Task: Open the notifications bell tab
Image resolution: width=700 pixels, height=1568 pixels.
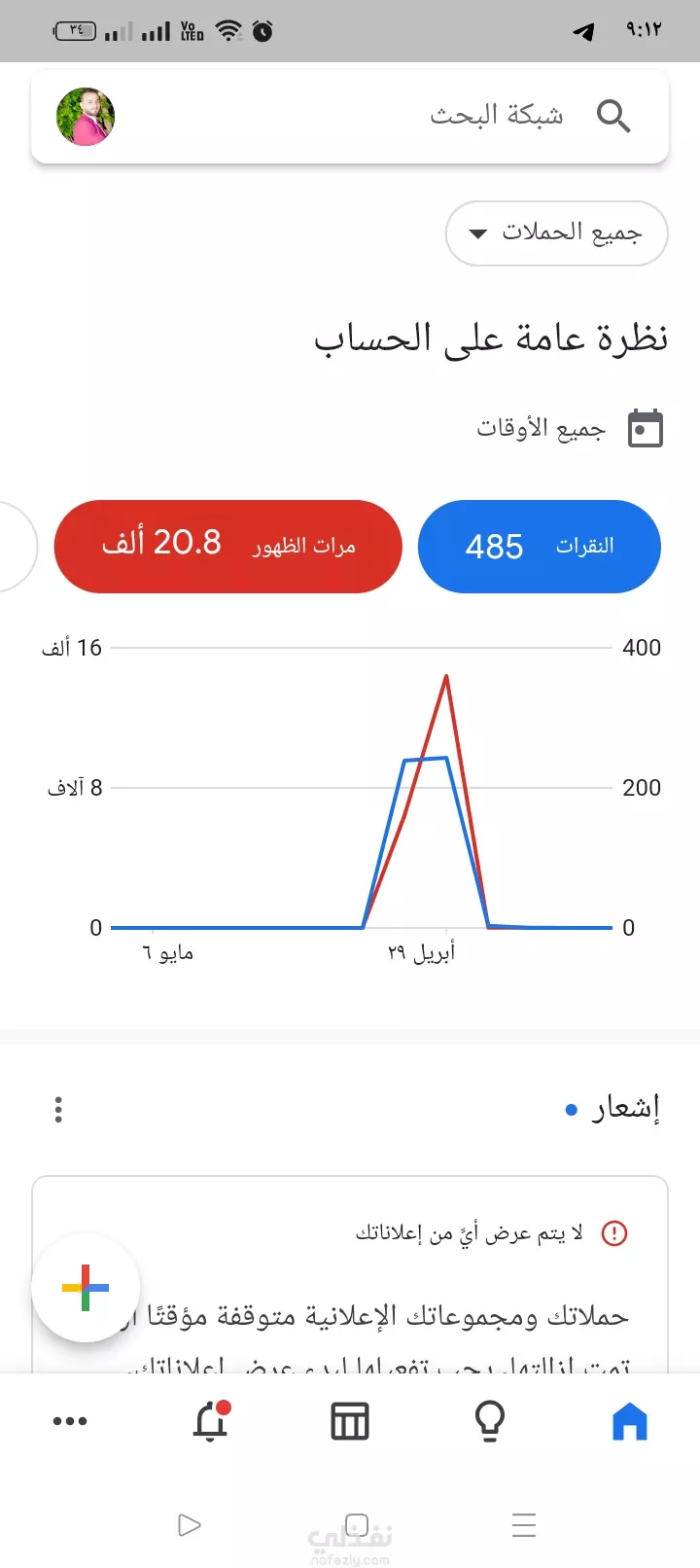Action: tap(210, 1421)
